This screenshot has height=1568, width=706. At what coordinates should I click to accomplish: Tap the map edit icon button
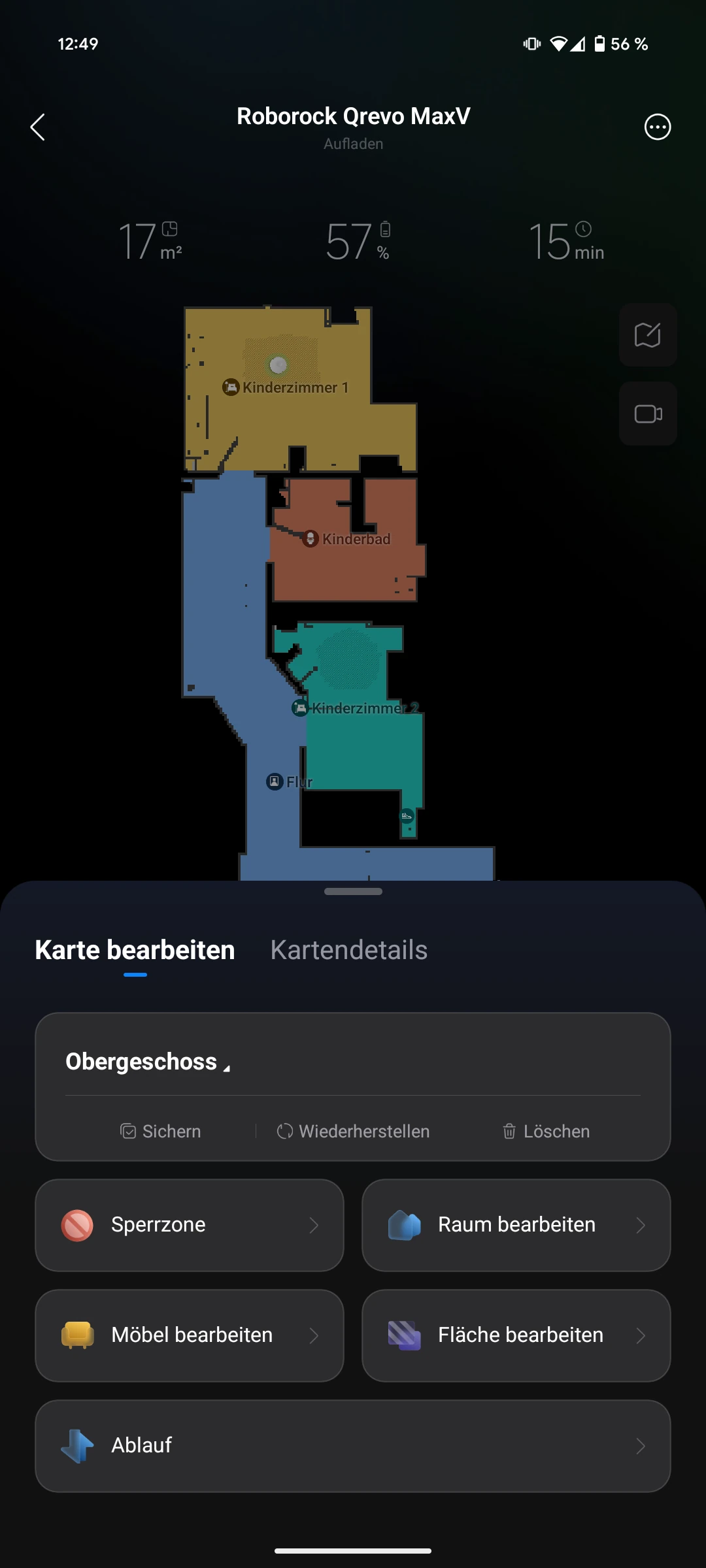coord(648,335)
